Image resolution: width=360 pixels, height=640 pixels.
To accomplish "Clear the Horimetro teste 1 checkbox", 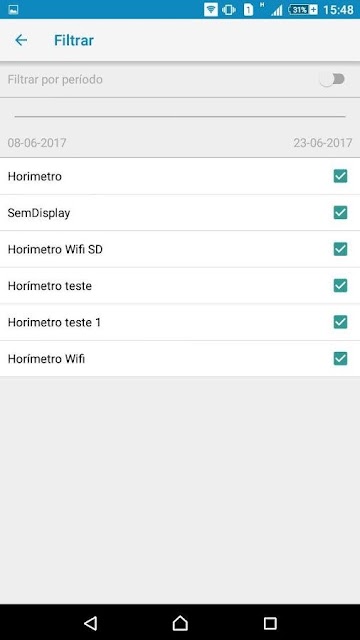I will [x=340, y=322].
